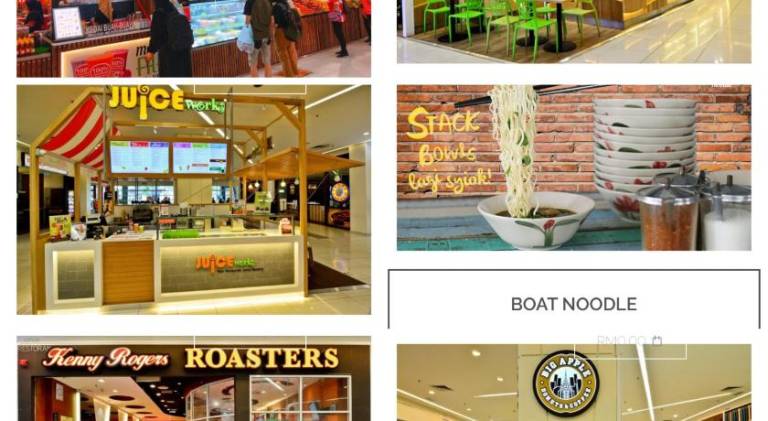Tap the RM0.00 cart button
This screenshot has height=421, width=768.
(629, 342)
